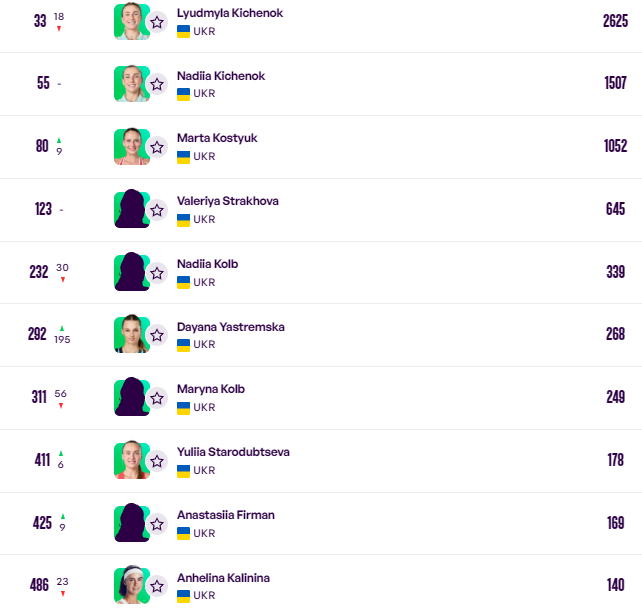Open Anastasiia Firman's player profile
The height and width of the screenshot is (613, 642).
(225, 515)
